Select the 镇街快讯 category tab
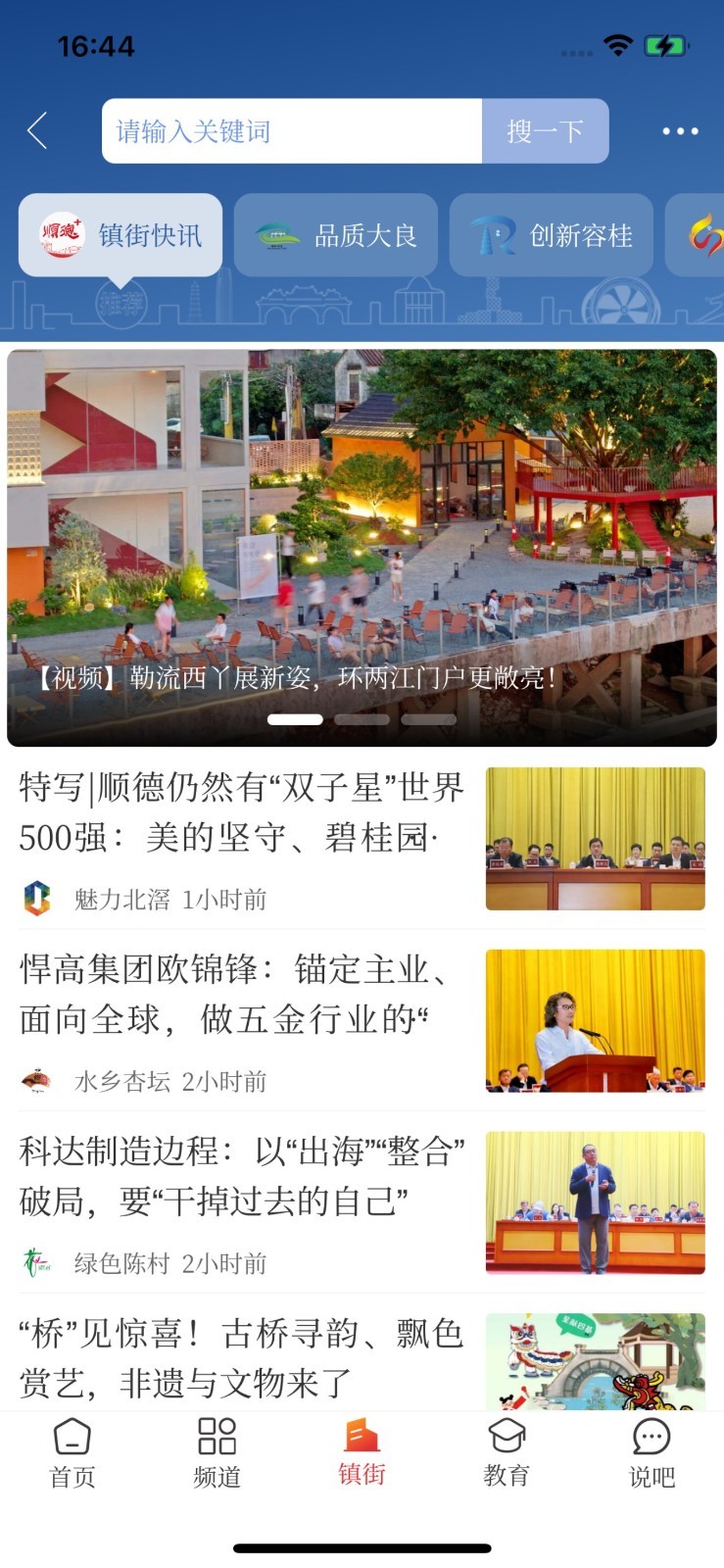The width and height of the screenshot is (724, 1568). (x=121, y=235)
